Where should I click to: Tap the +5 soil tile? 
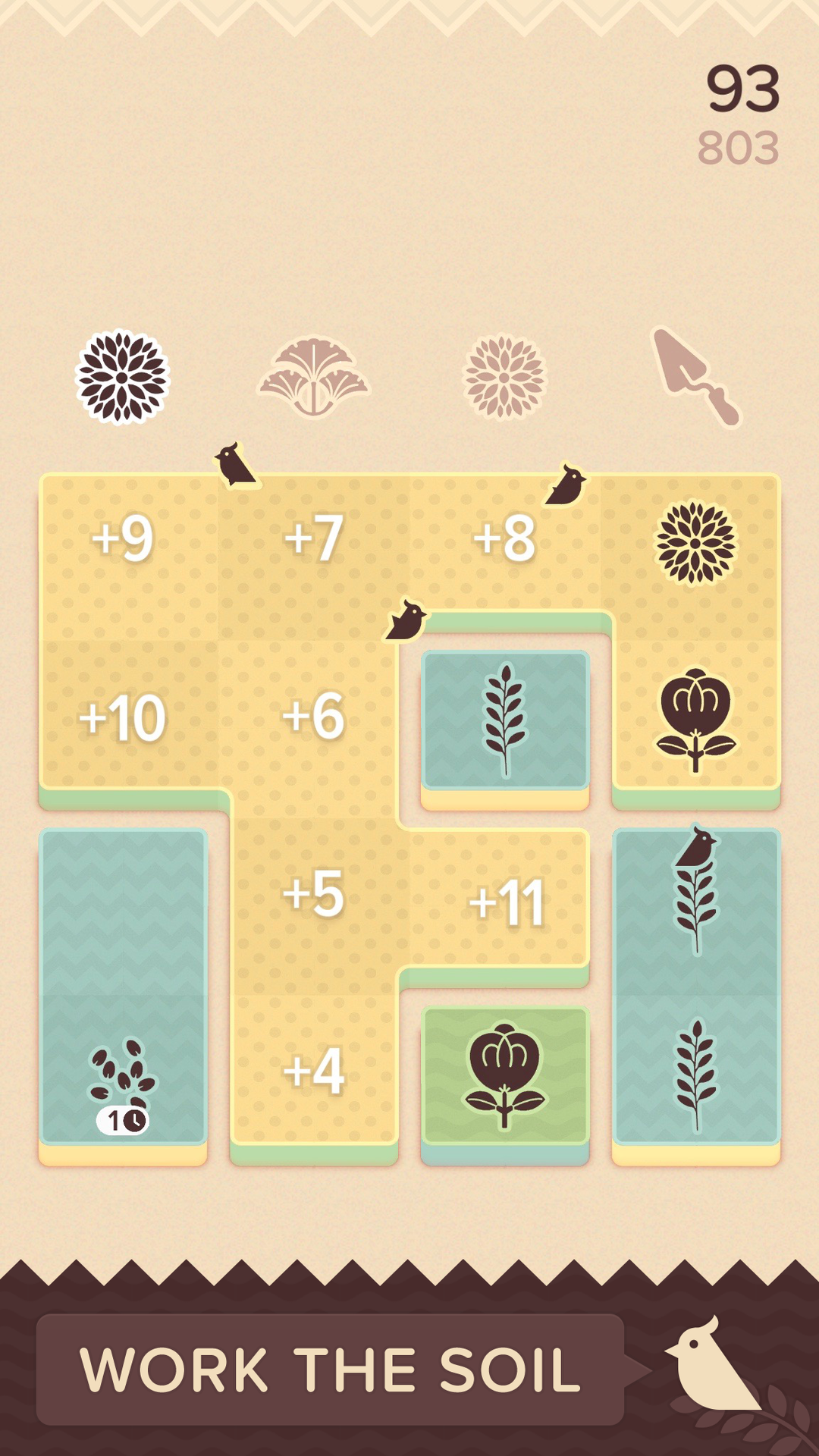coord(314,893)
